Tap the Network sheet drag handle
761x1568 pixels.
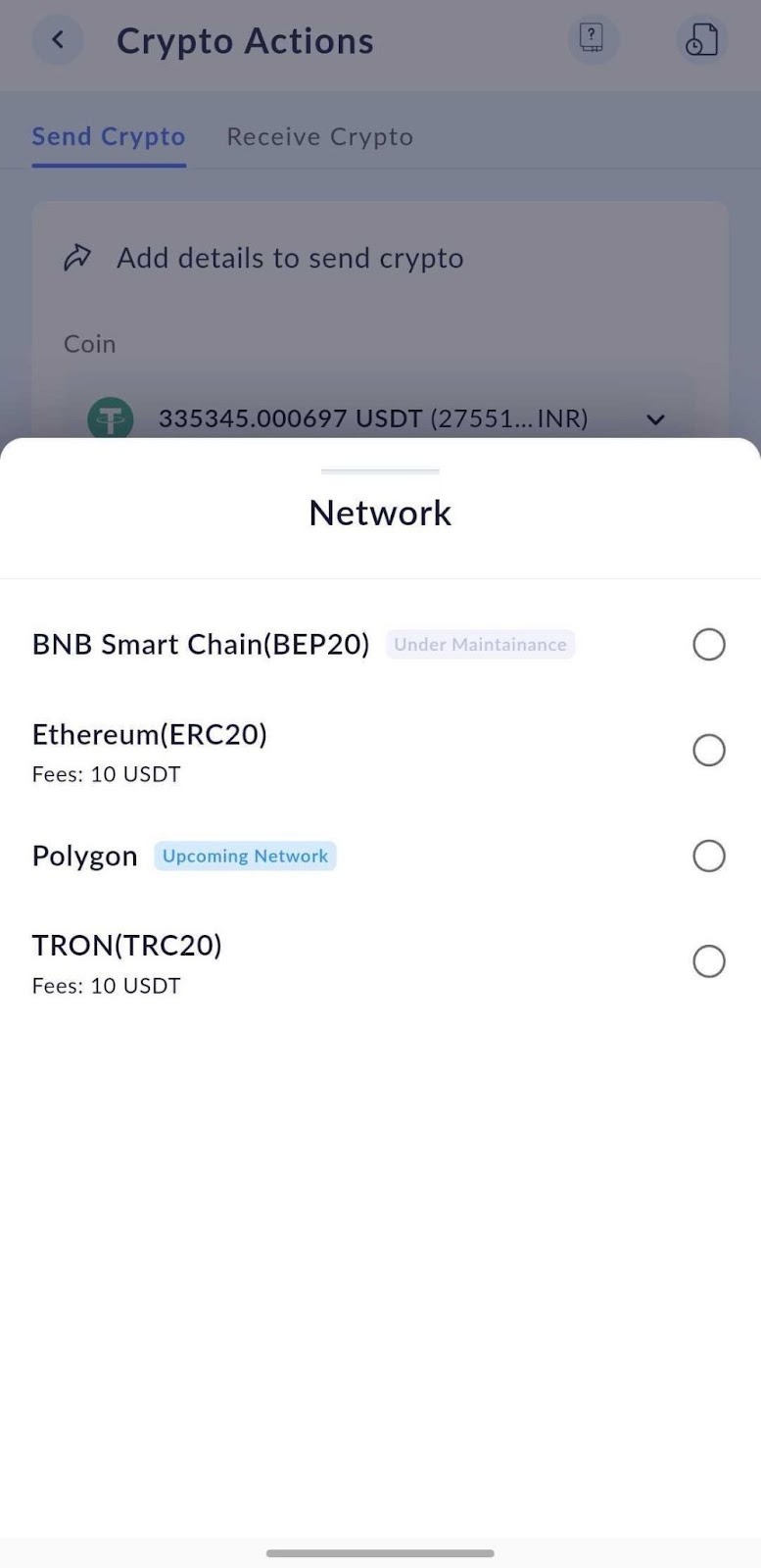coord(380,471)
